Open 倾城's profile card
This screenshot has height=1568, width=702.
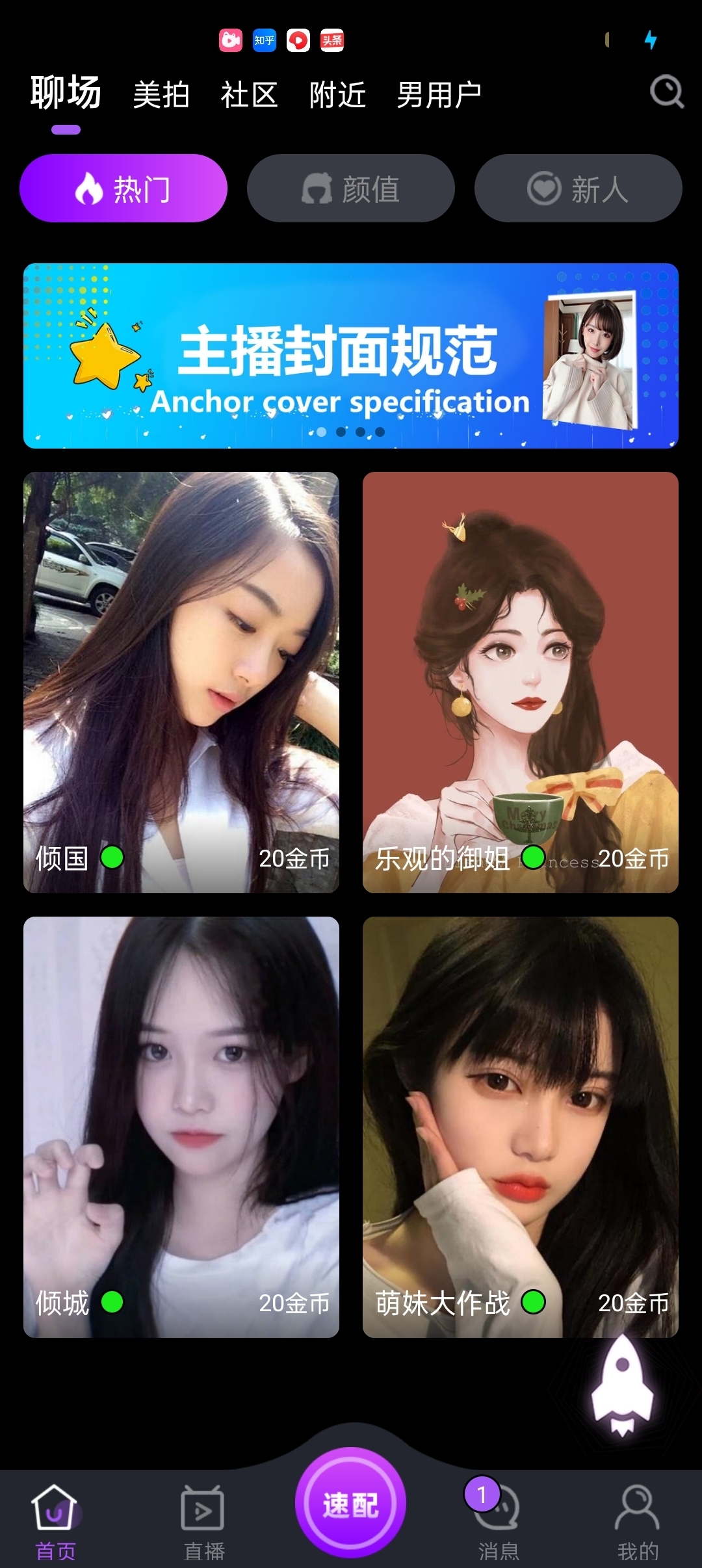(x=181, y=1126)
